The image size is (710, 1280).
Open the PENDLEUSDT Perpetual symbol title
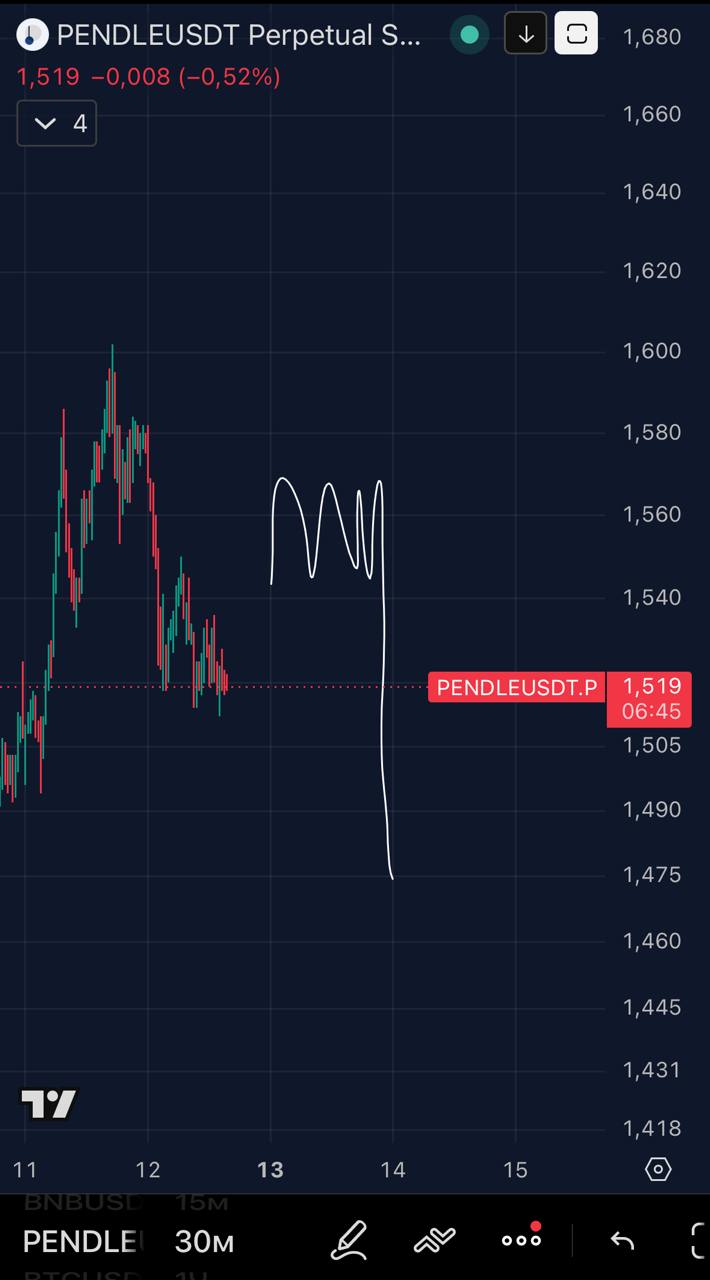pos(239,36)
